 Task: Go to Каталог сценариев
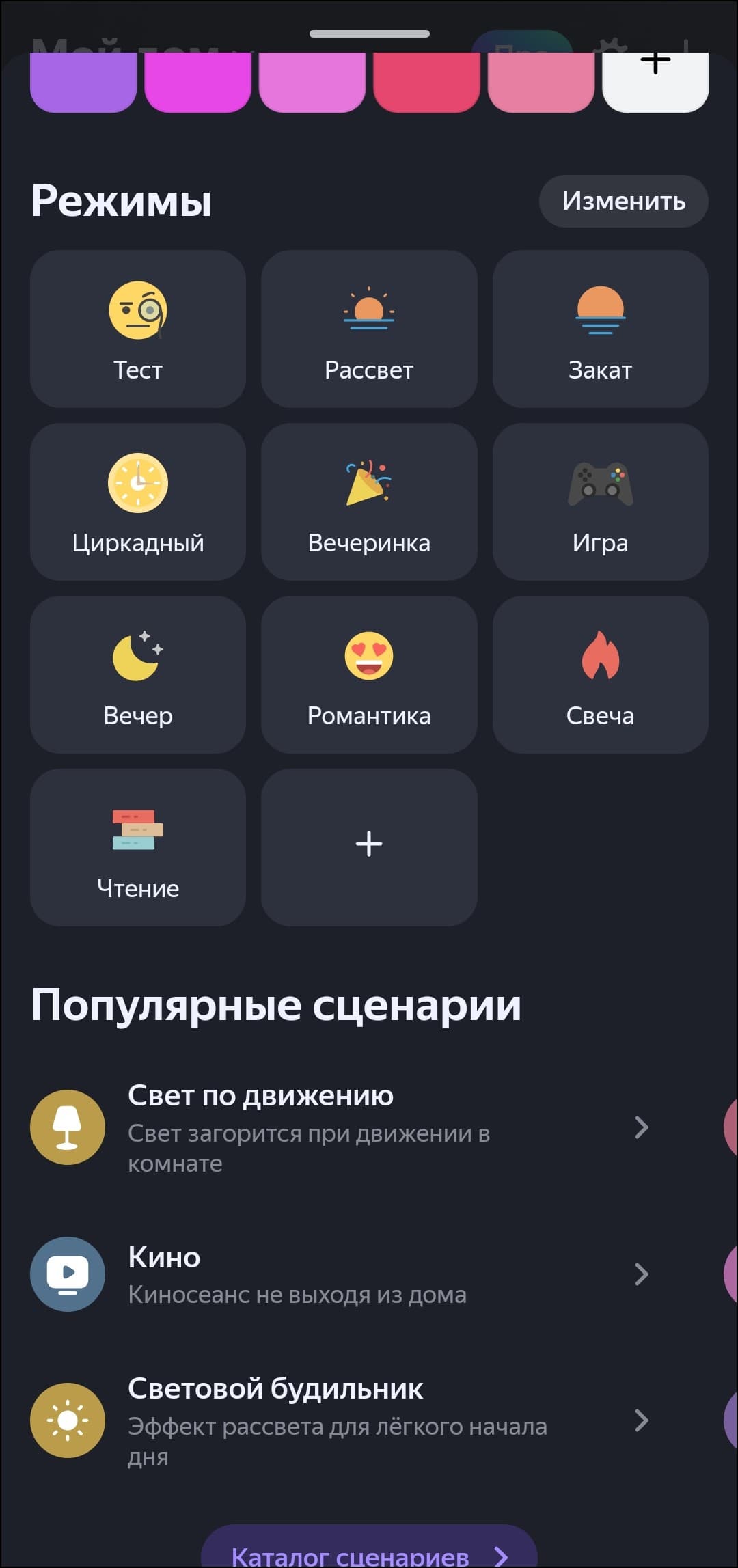[369, 1551]
